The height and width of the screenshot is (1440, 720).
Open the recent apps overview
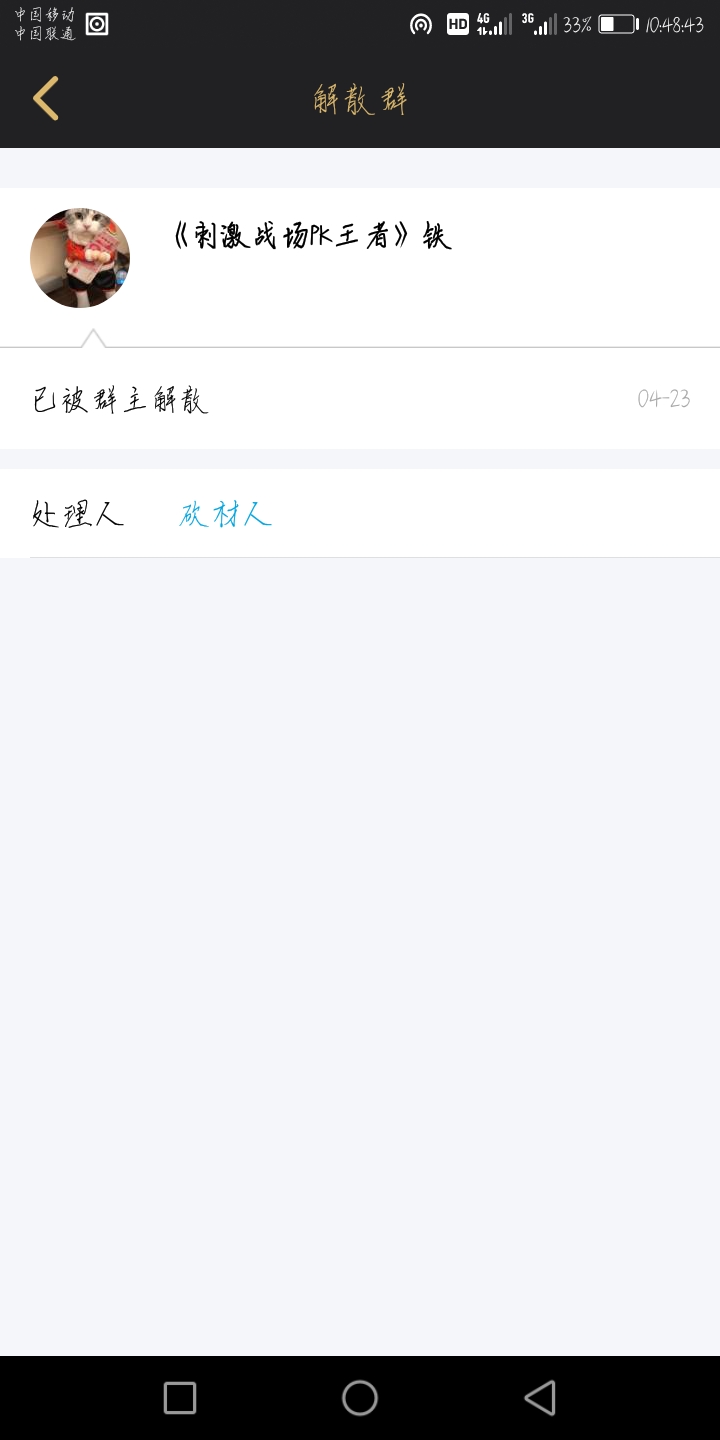[180, 1397]
